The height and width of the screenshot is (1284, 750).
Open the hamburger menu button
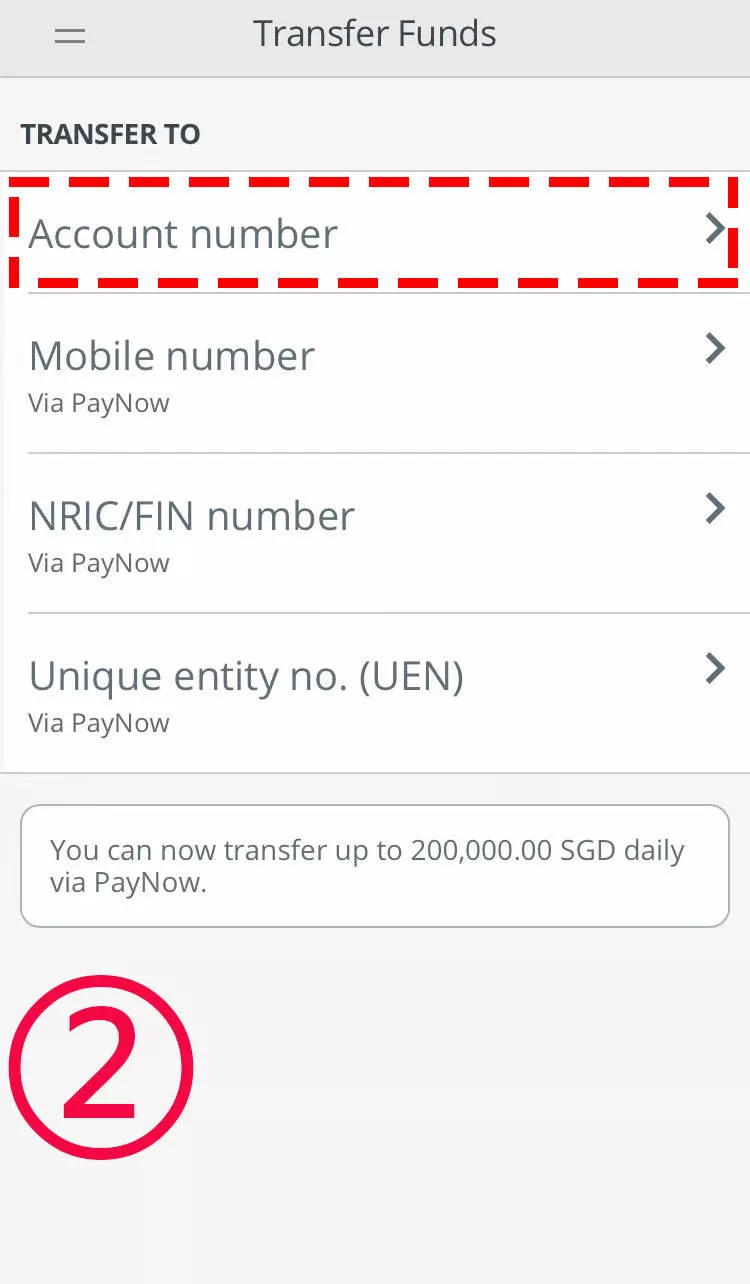coord(70,36)
